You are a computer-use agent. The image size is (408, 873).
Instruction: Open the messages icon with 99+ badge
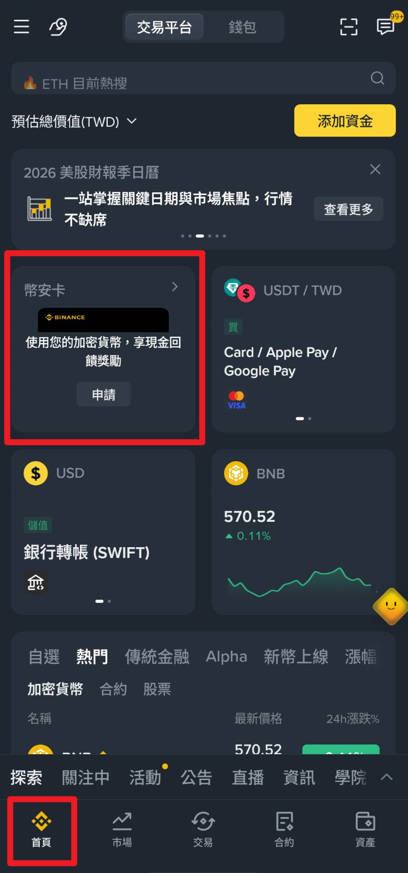tap(385, 26)
